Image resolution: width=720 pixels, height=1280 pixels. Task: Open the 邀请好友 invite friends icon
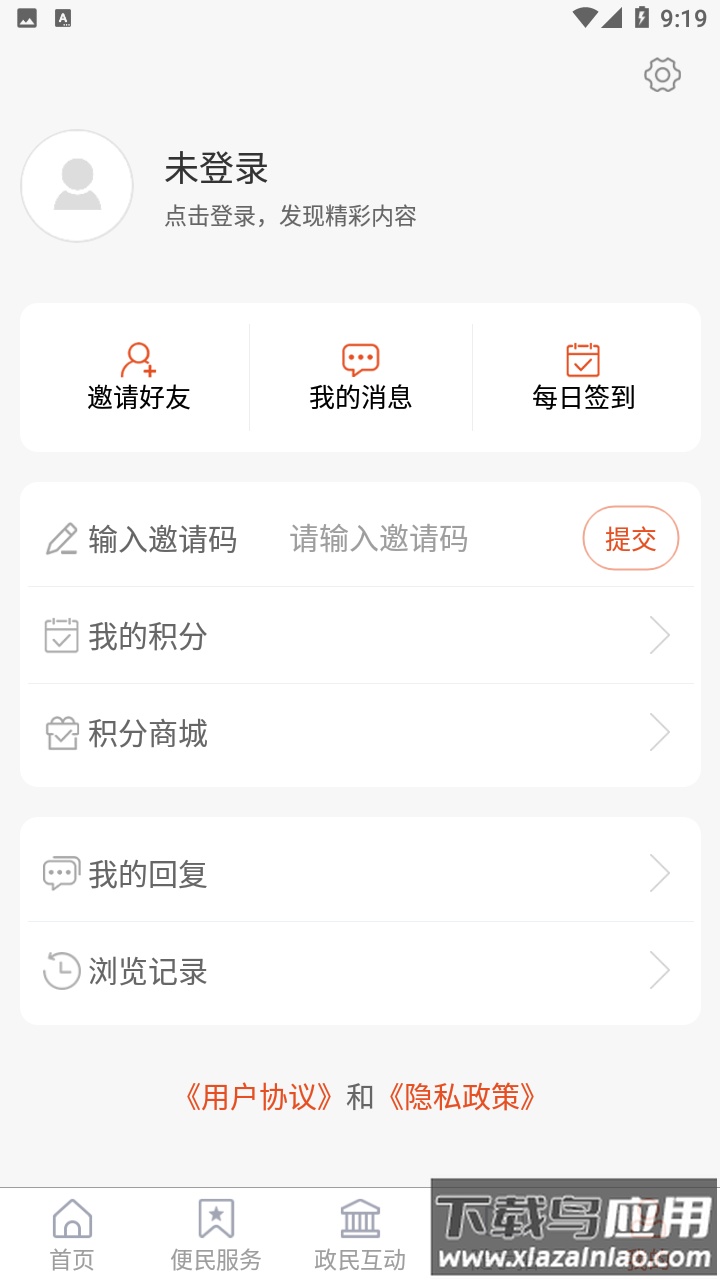[137, 358]
